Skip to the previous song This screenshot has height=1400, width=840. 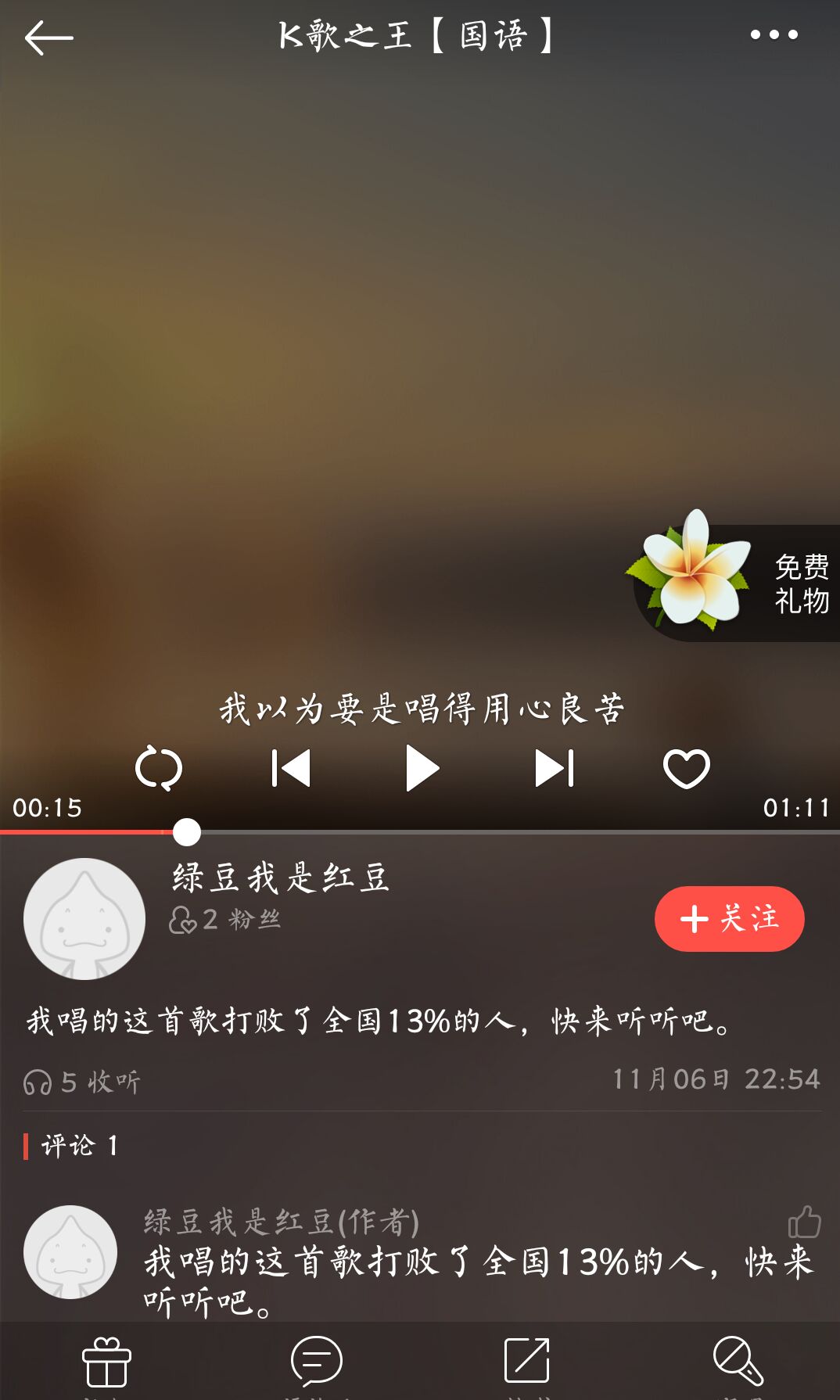291,768
